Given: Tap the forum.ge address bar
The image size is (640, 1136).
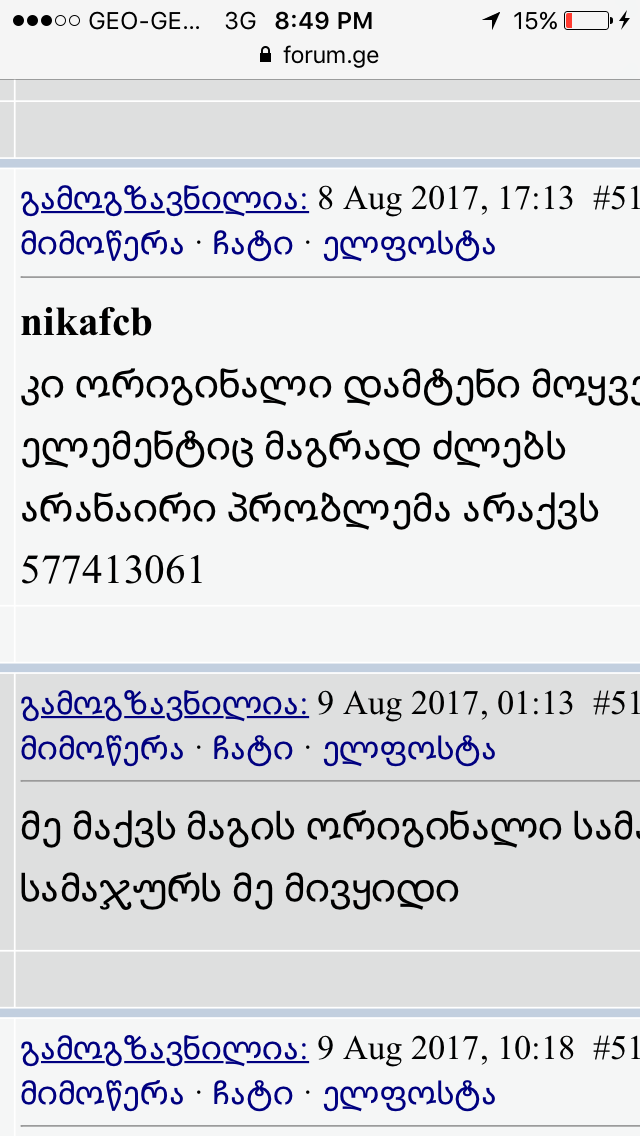Looking at the screenshot, I should pyautogui.click(x=320, y=55).
